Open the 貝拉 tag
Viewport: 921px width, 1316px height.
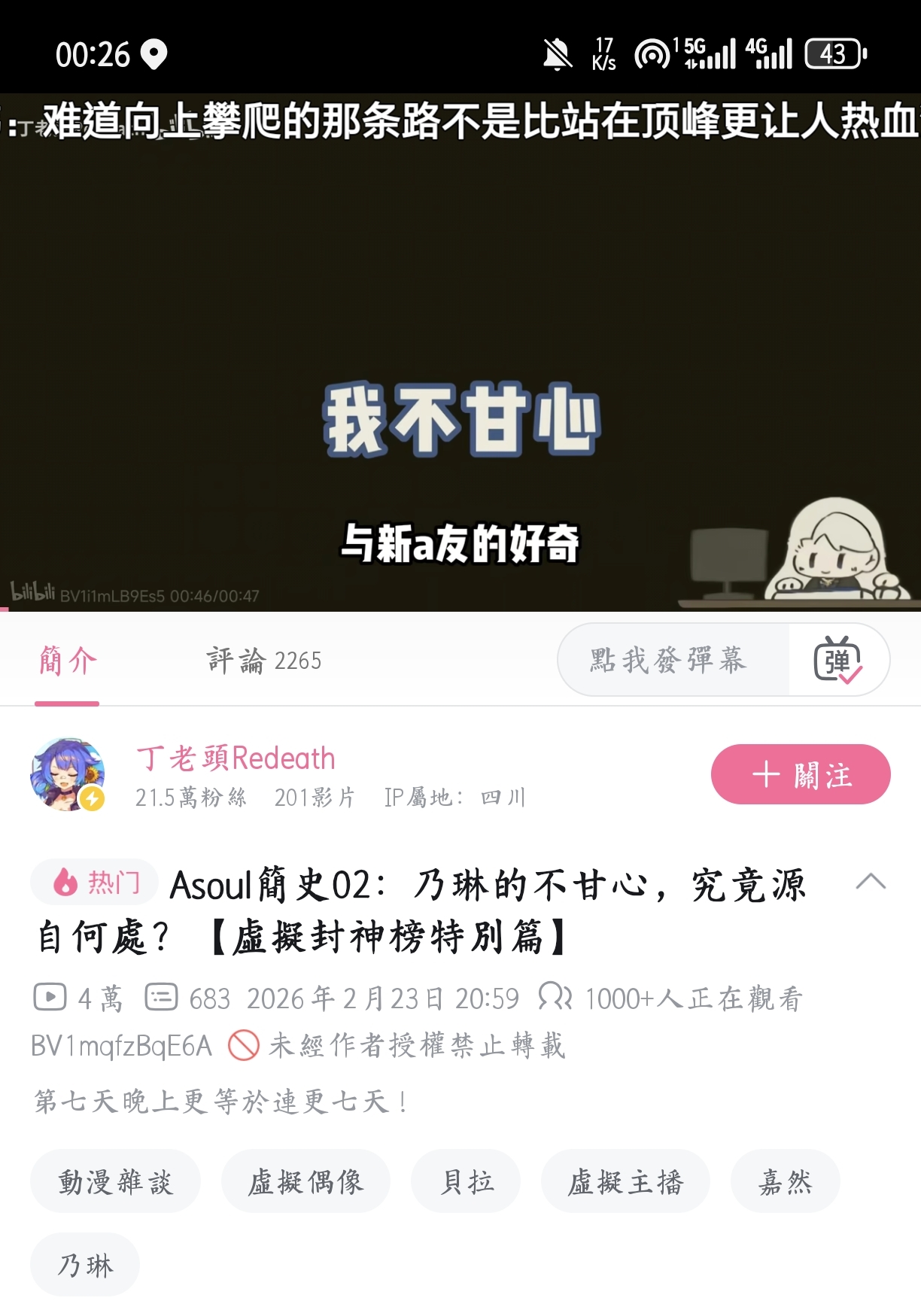point(466,1181)
